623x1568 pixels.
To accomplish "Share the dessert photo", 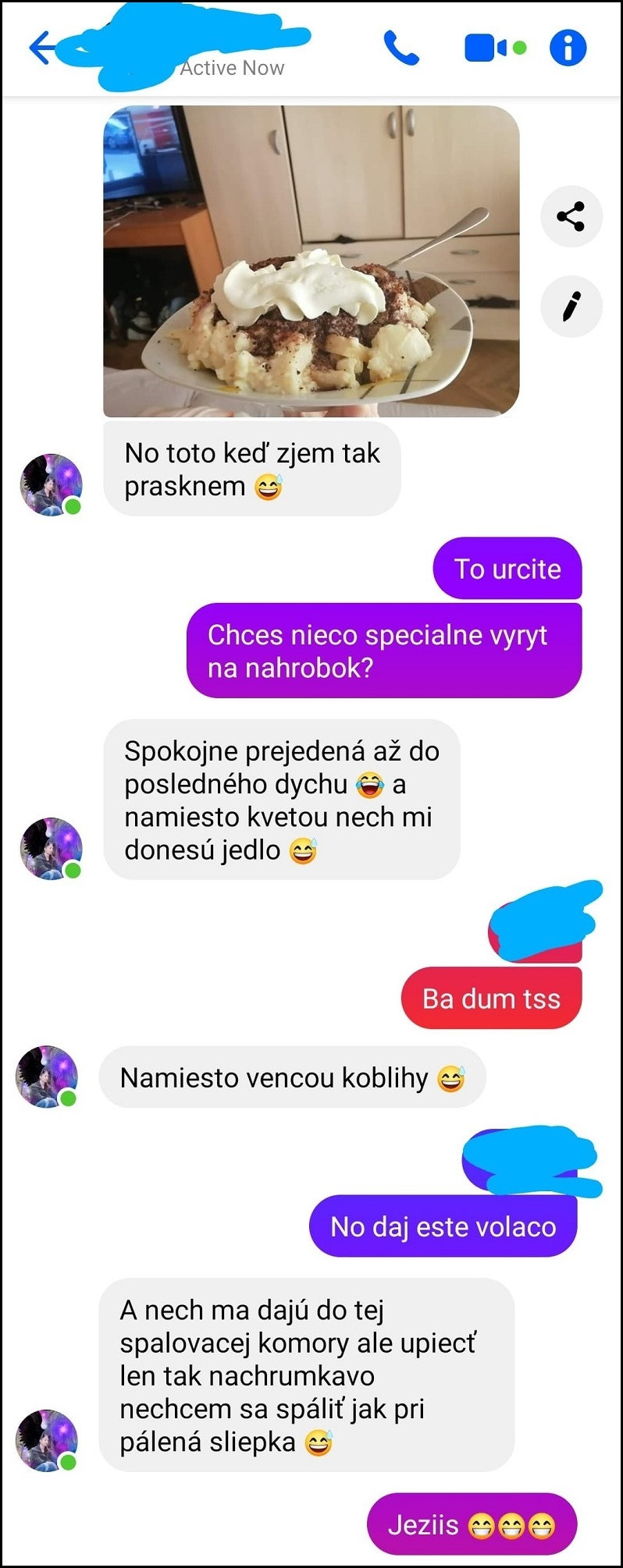I will tap(571, 217).
